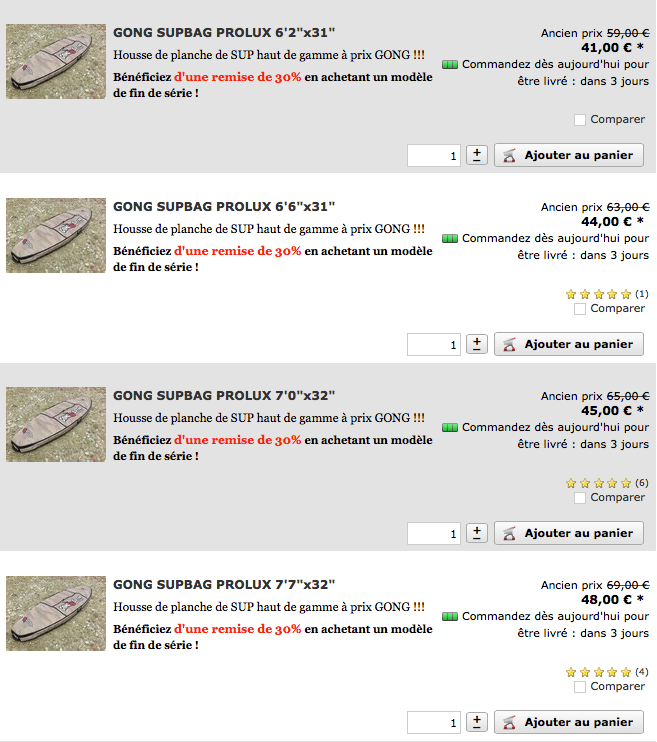Check Comparer for the 6'6"x31" bag

pos(580,309)
